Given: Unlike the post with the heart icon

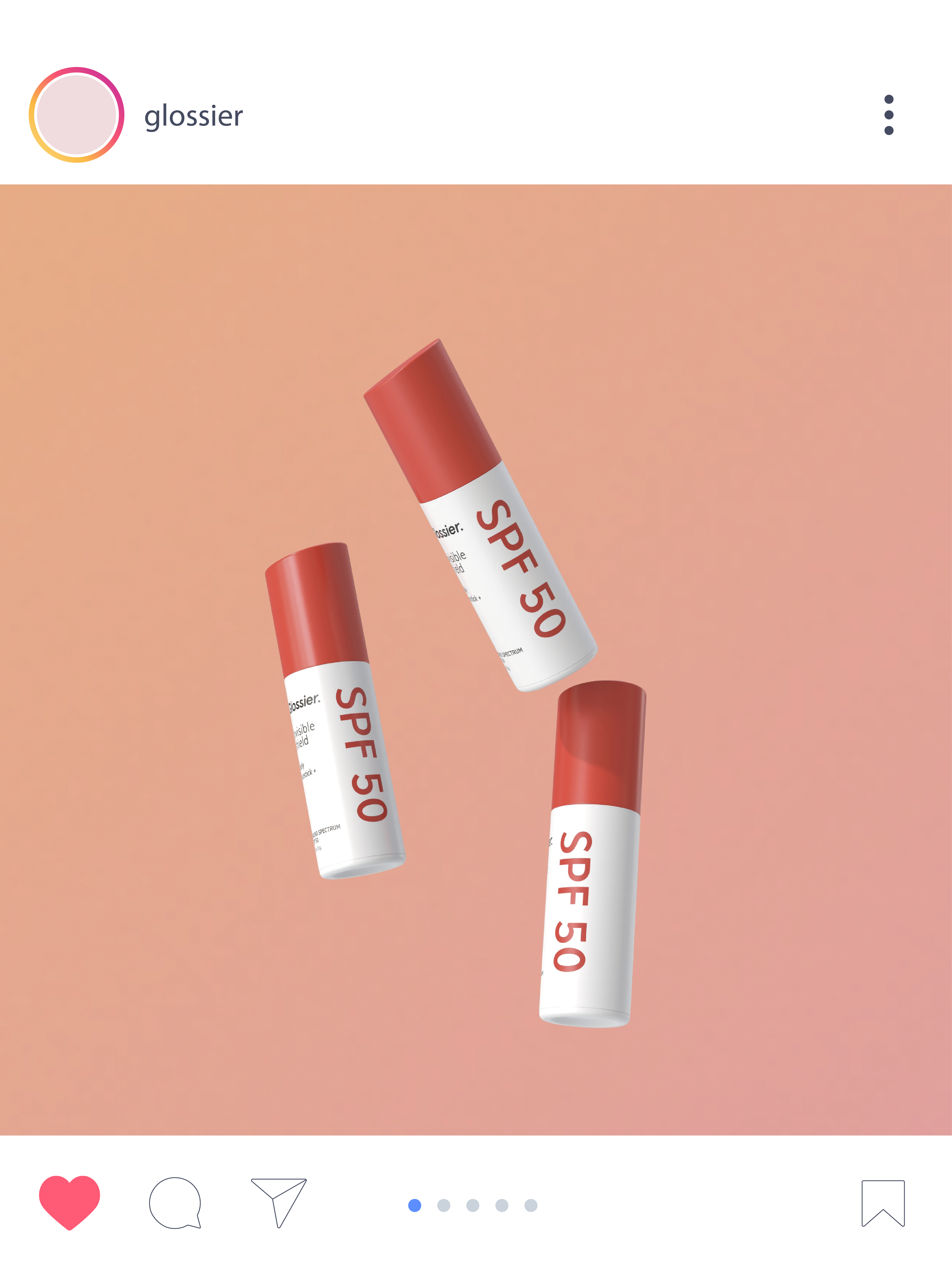Looking at the screenshot, I should [70, 1202].
